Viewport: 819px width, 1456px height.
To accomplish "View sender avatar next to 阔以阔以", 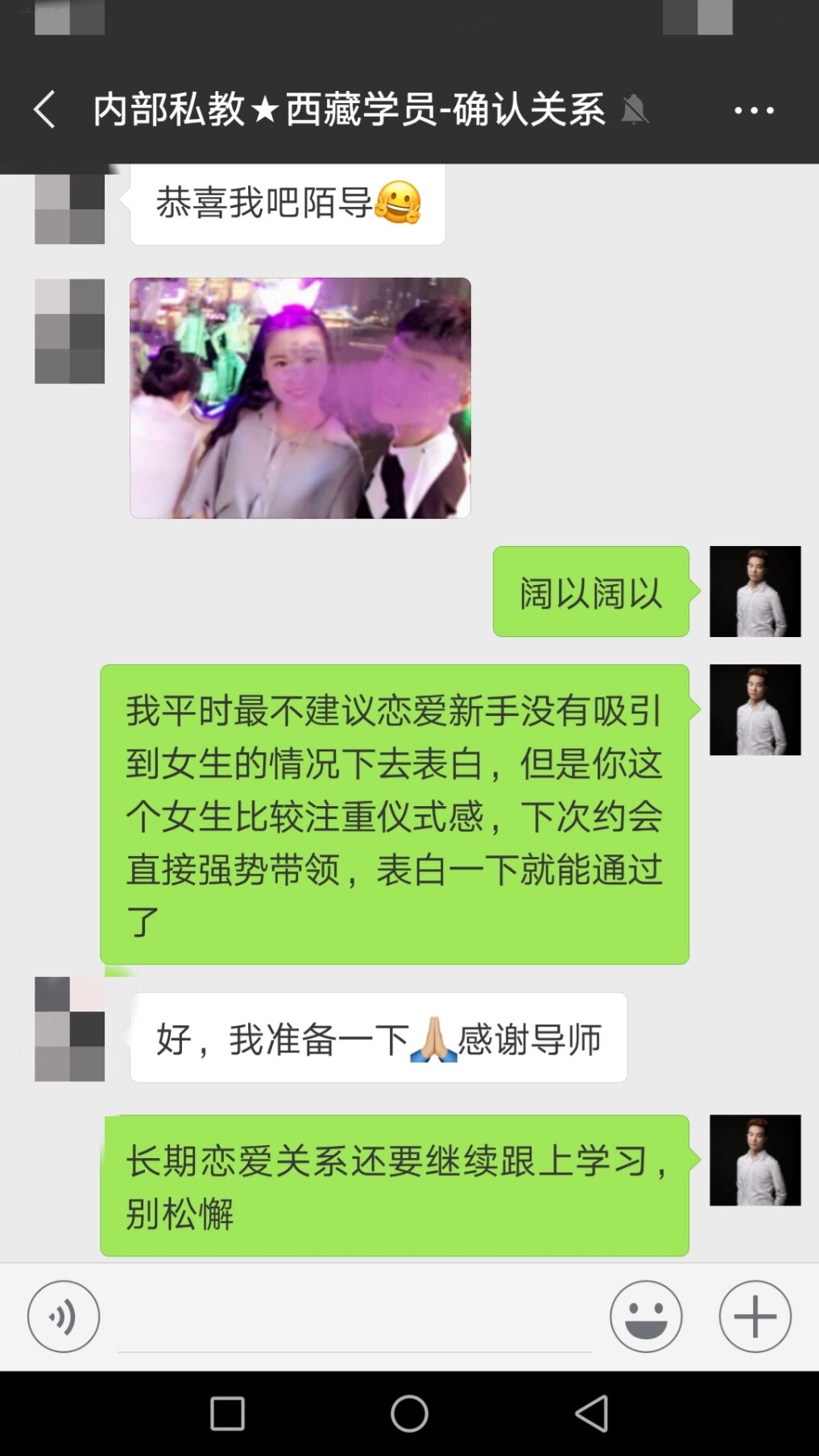I will (x=755, y=592).
